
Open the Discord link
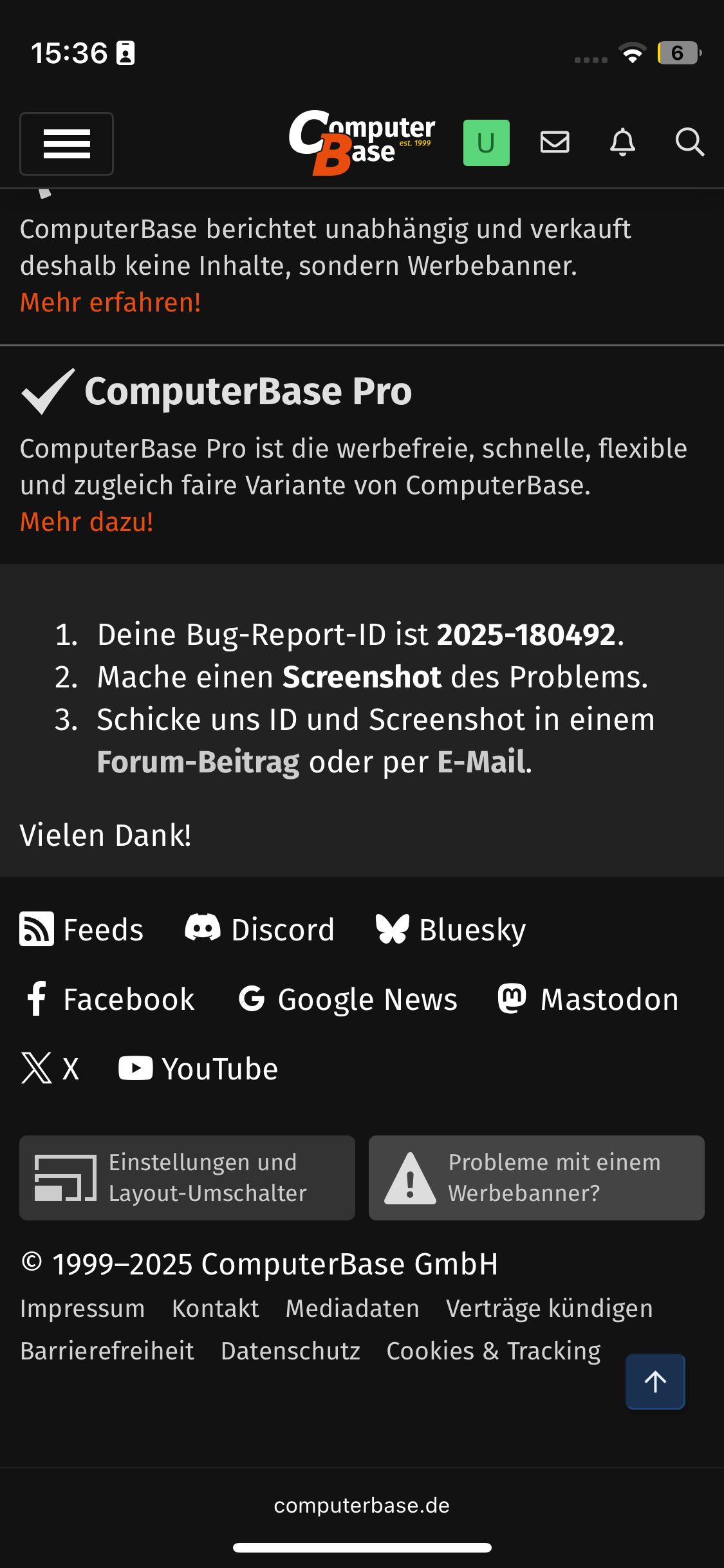(260, 929)
